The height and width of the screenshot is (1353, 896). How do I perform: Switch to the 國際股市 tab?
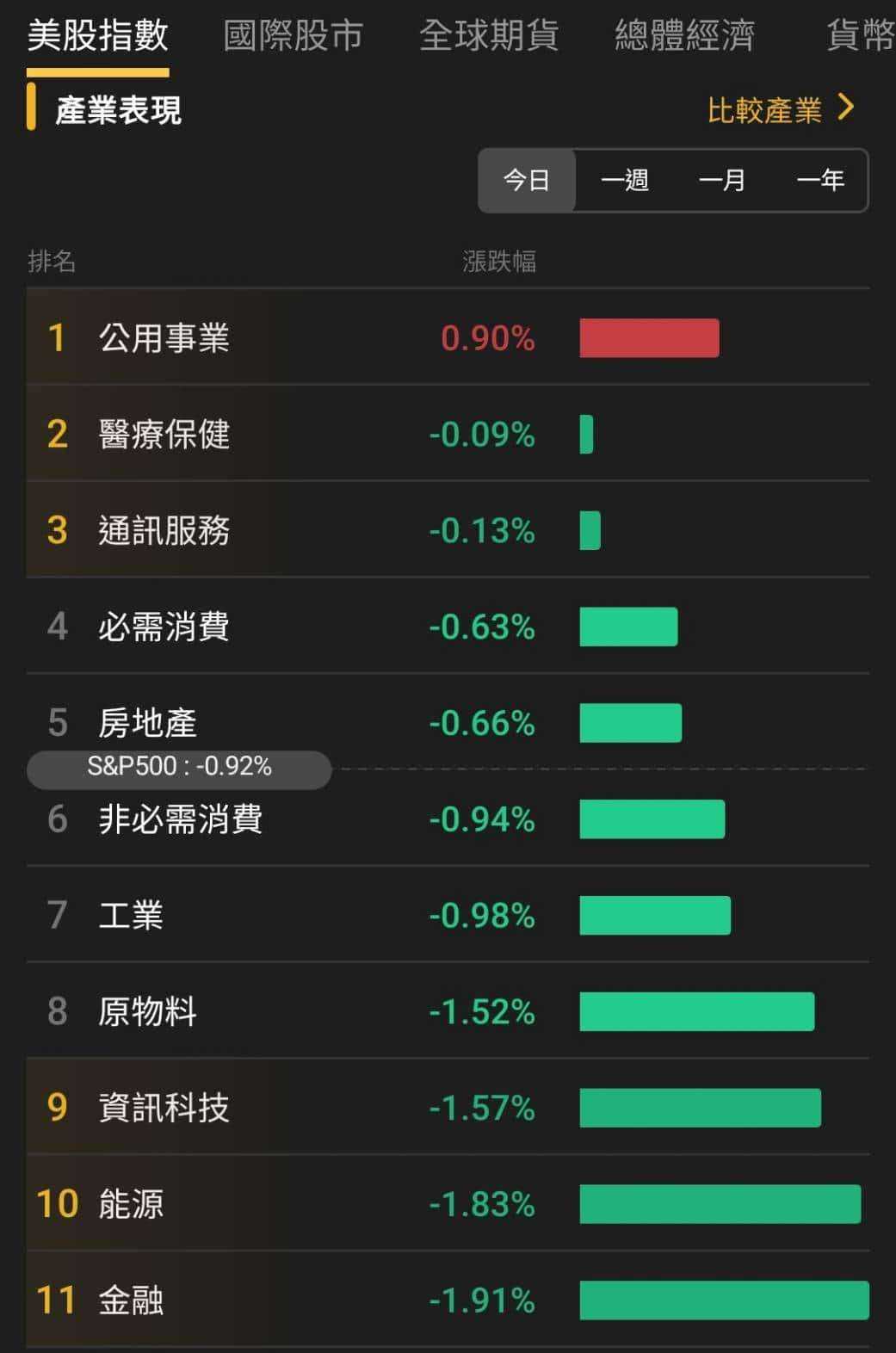click(x=294, y=36)
